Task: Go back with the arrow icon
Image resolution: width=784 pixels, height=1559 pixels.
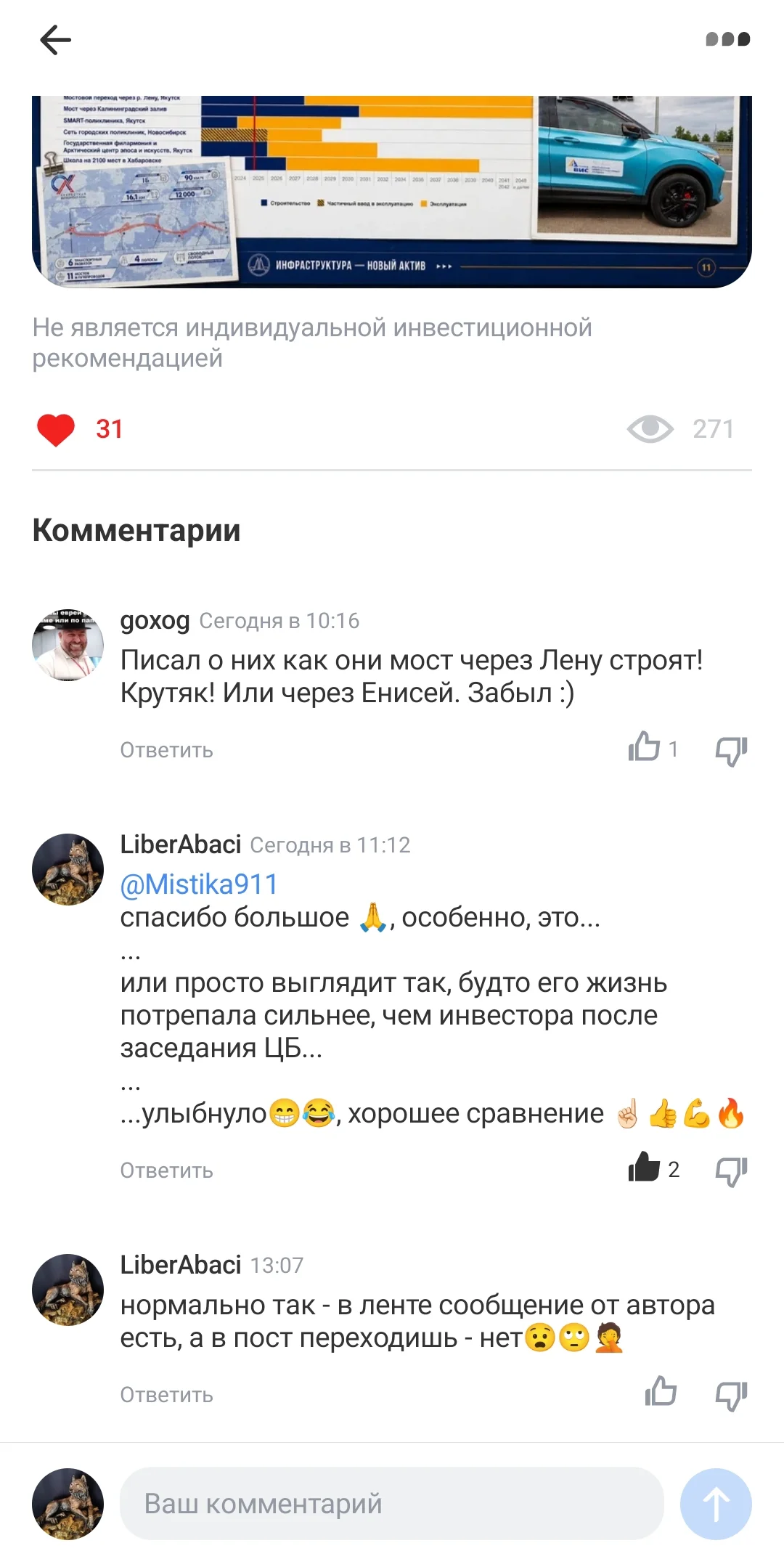Action: (55, 40)
